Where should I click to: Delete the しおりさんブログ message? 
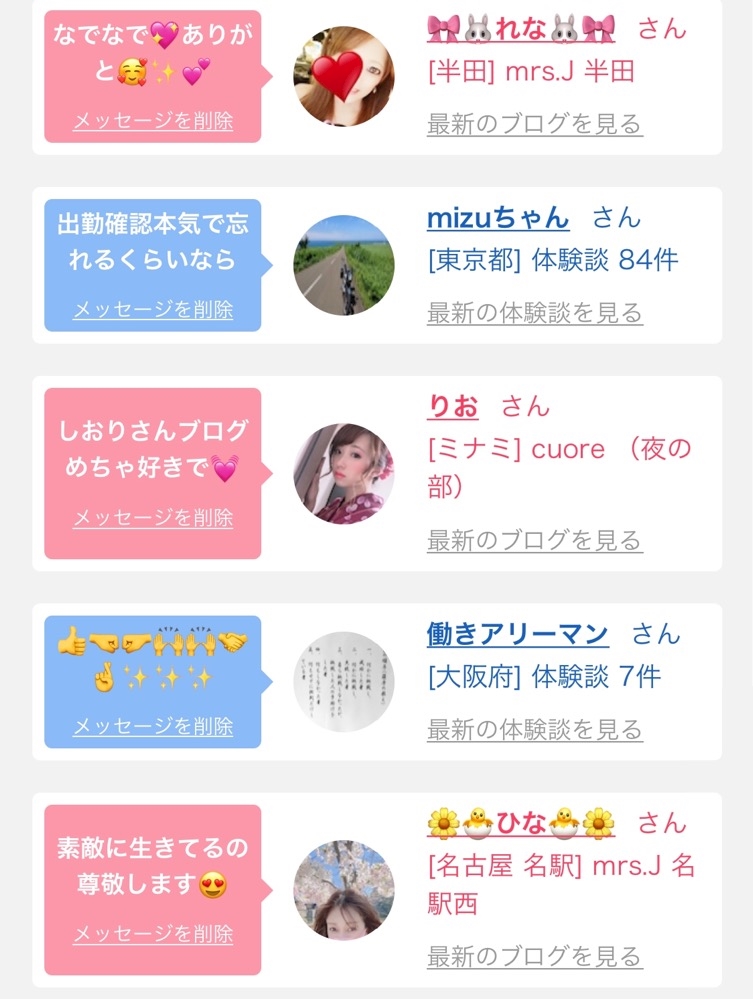pos(153,517)
